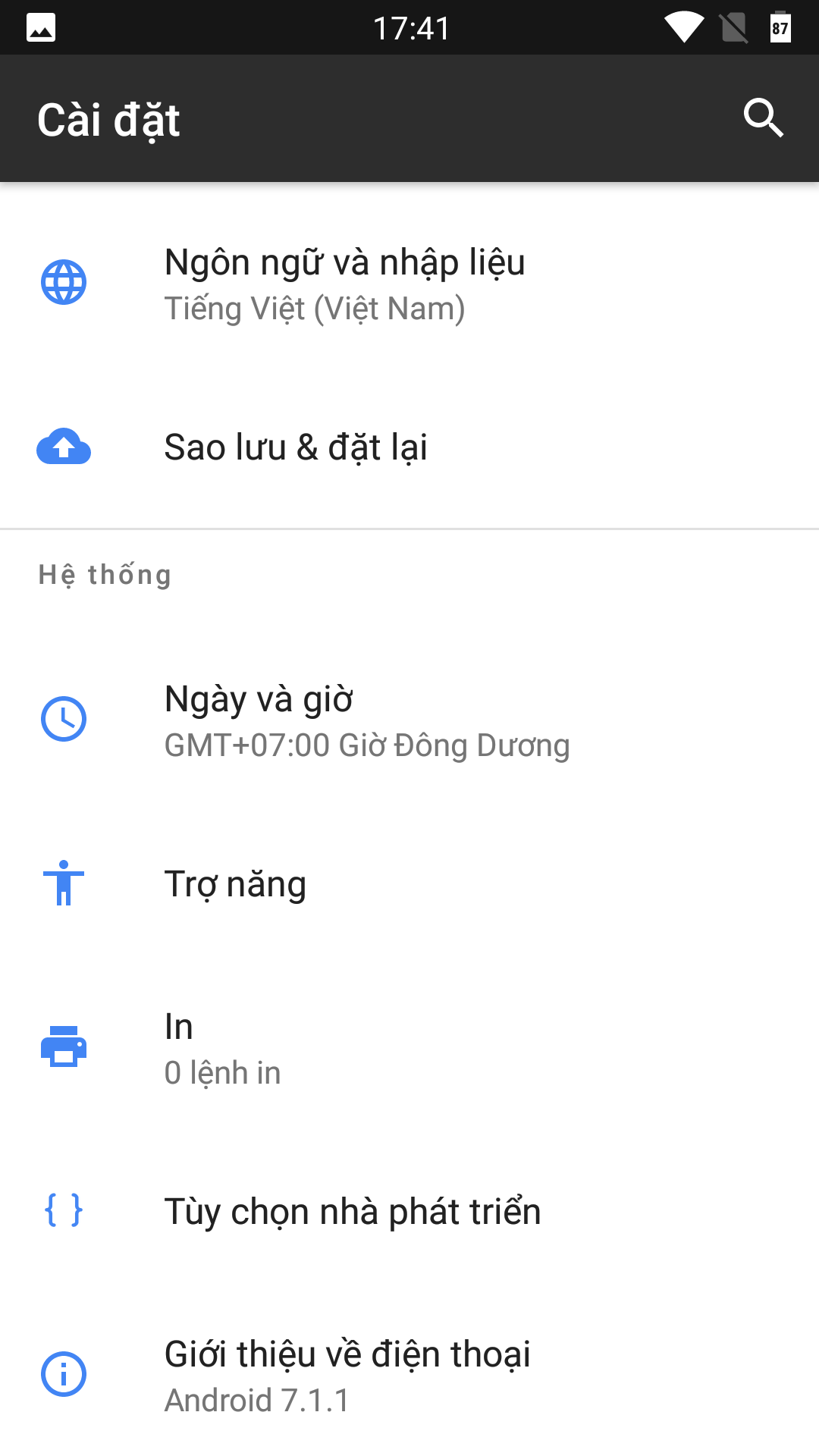Open the In printing settings
This screenshot has width=819, height=1456.
click(409, 1048)
